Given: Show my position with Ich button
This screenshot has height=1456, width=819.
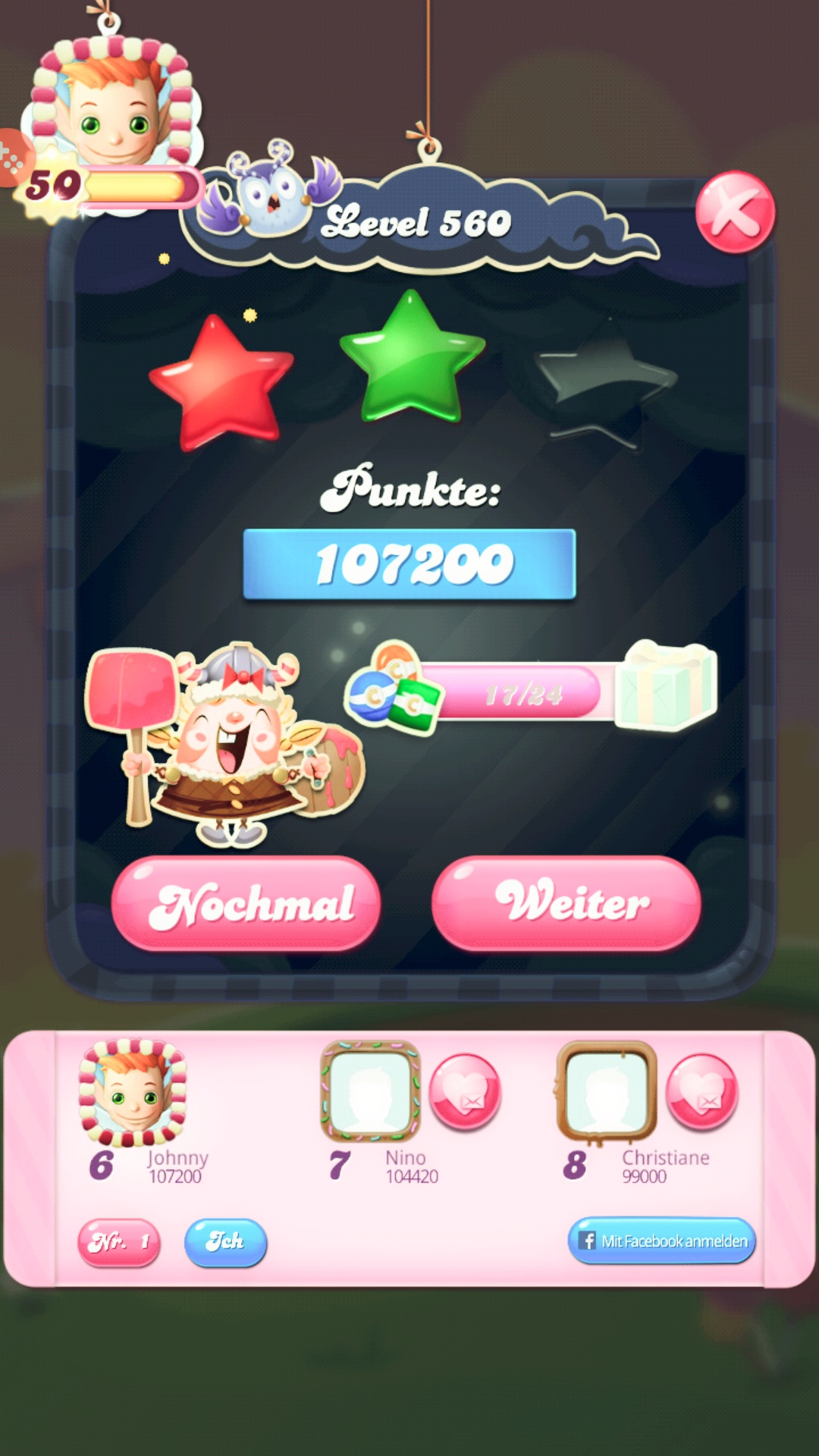Looking at the screenshot, I should 225,1242.
